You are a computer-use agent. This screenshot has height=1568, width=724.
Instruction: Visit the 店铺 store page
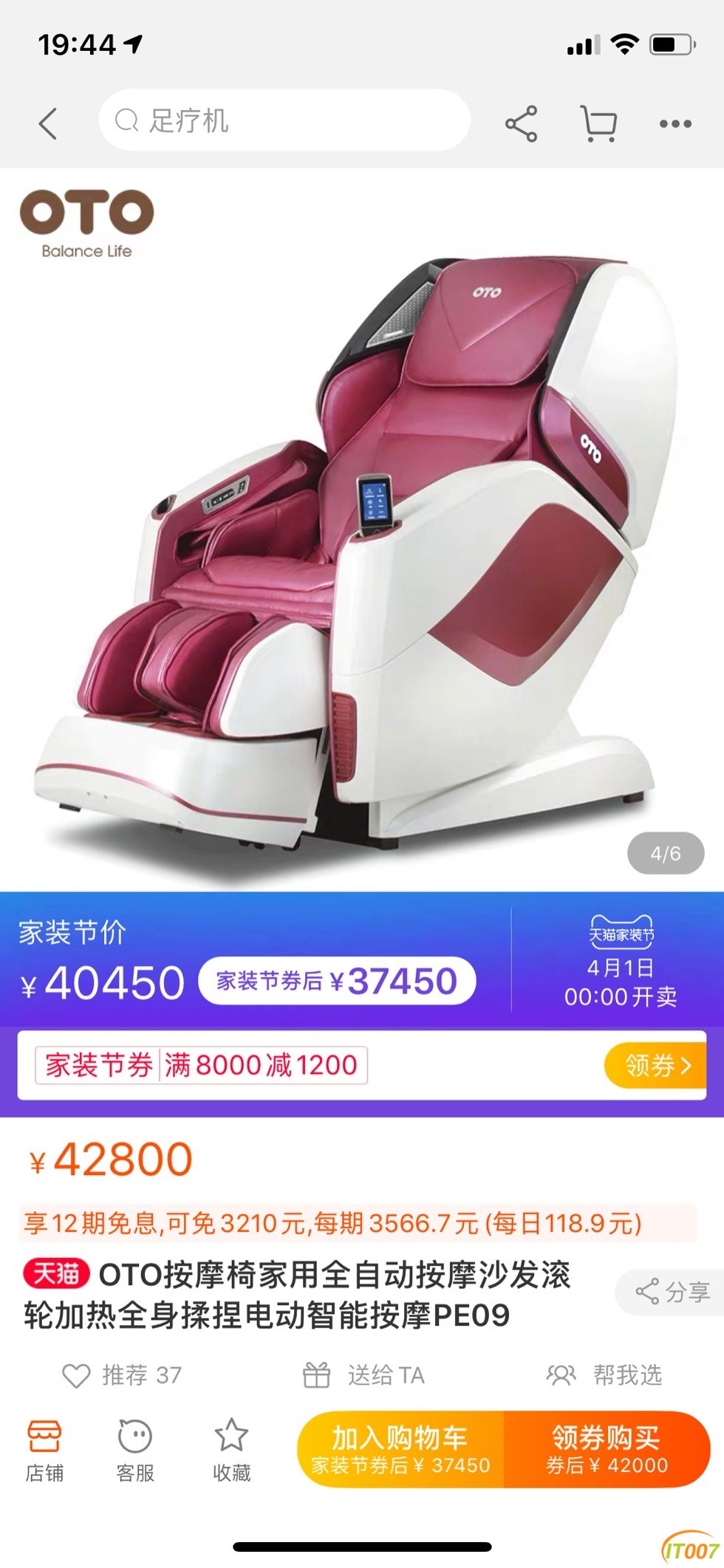coord(44,1451)
